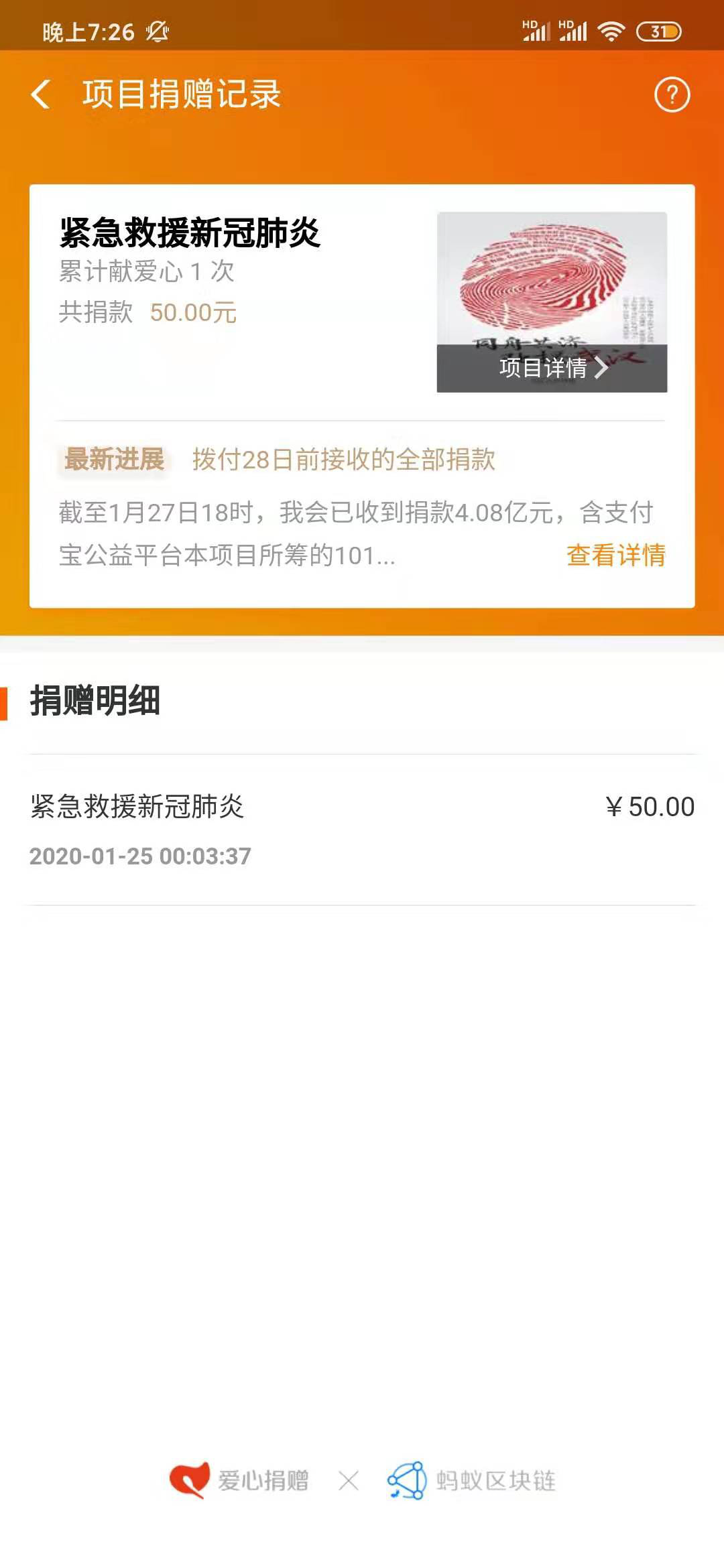Tap 查看详情 to view progress details
Viewport: 724px width, 1568px height.
(615, 555)
